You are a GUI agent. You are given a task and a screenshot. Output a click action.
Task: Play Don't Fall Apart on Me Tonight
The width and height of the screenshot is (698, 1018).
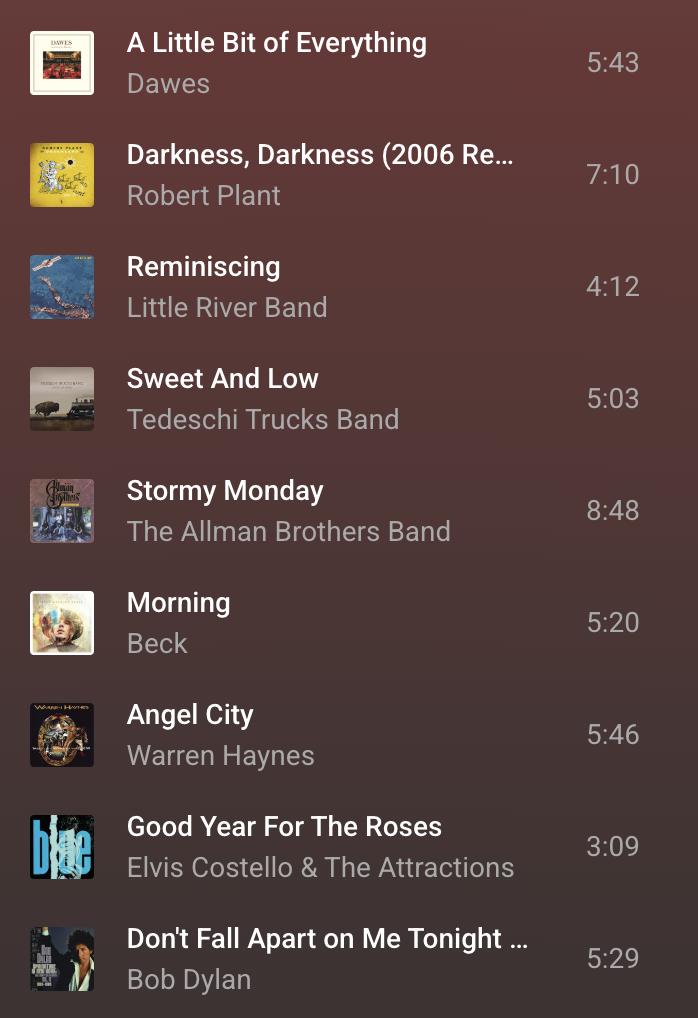tap(326, 940)
